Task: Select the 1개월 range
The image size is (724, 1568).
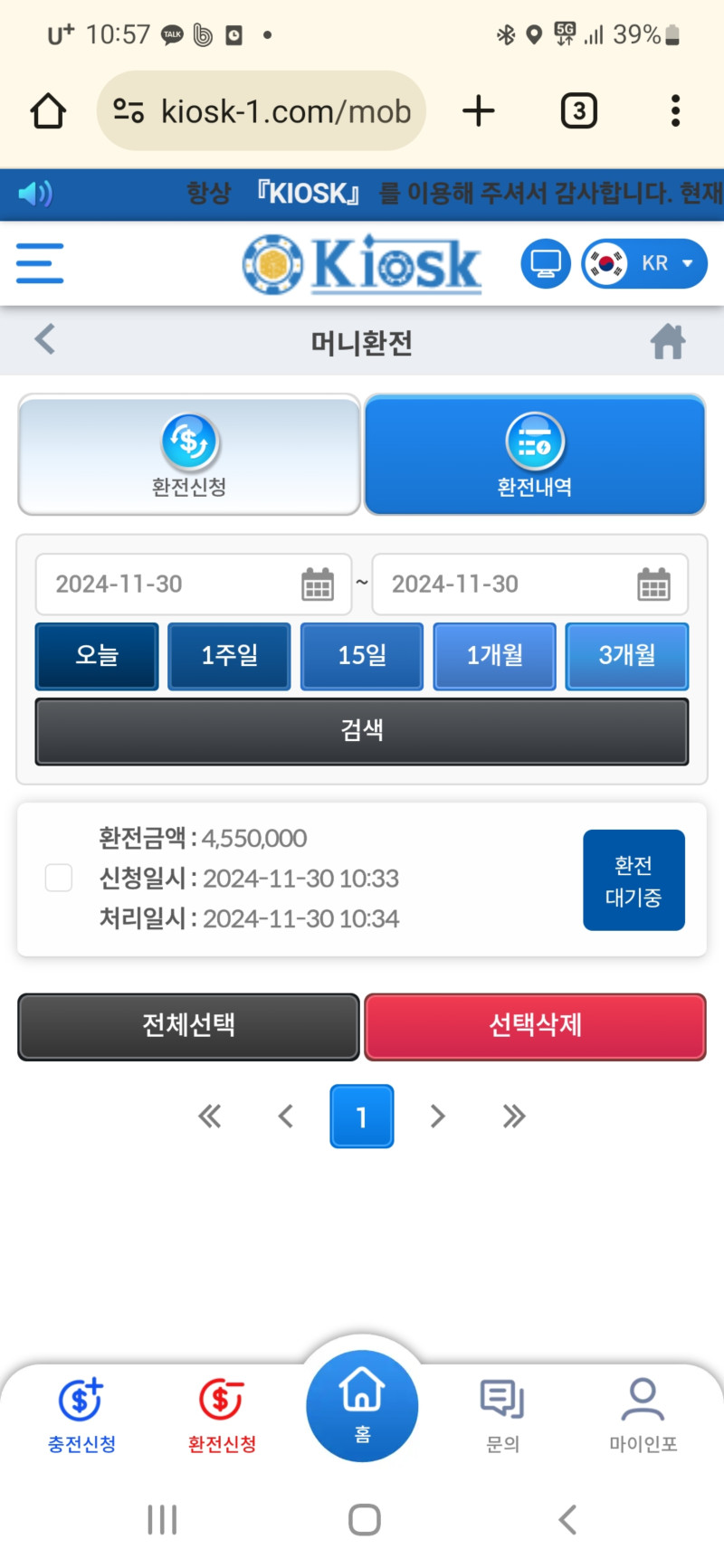Action: tap(494, 656)
